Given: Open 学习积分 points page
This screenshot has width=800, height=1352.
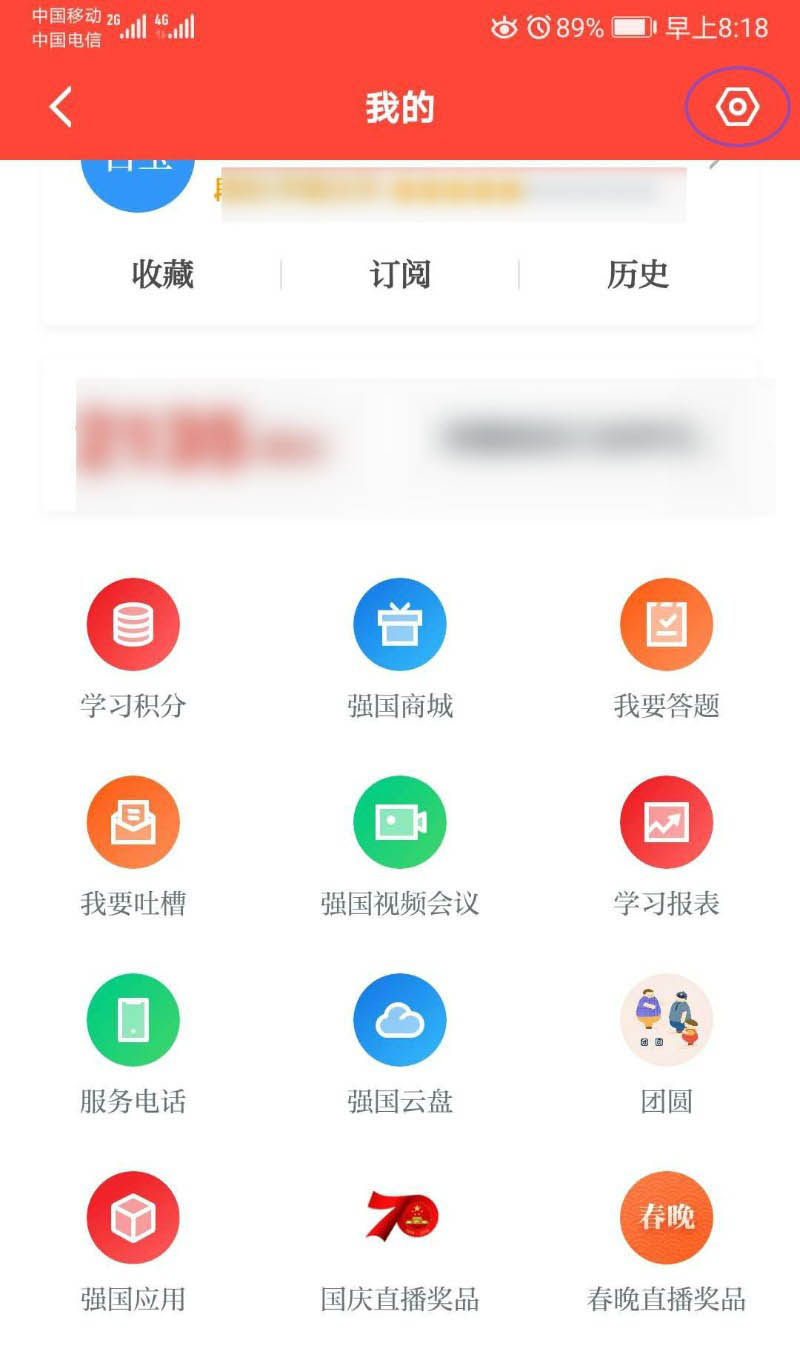Looking at the screenshot, I should point(133,625).
